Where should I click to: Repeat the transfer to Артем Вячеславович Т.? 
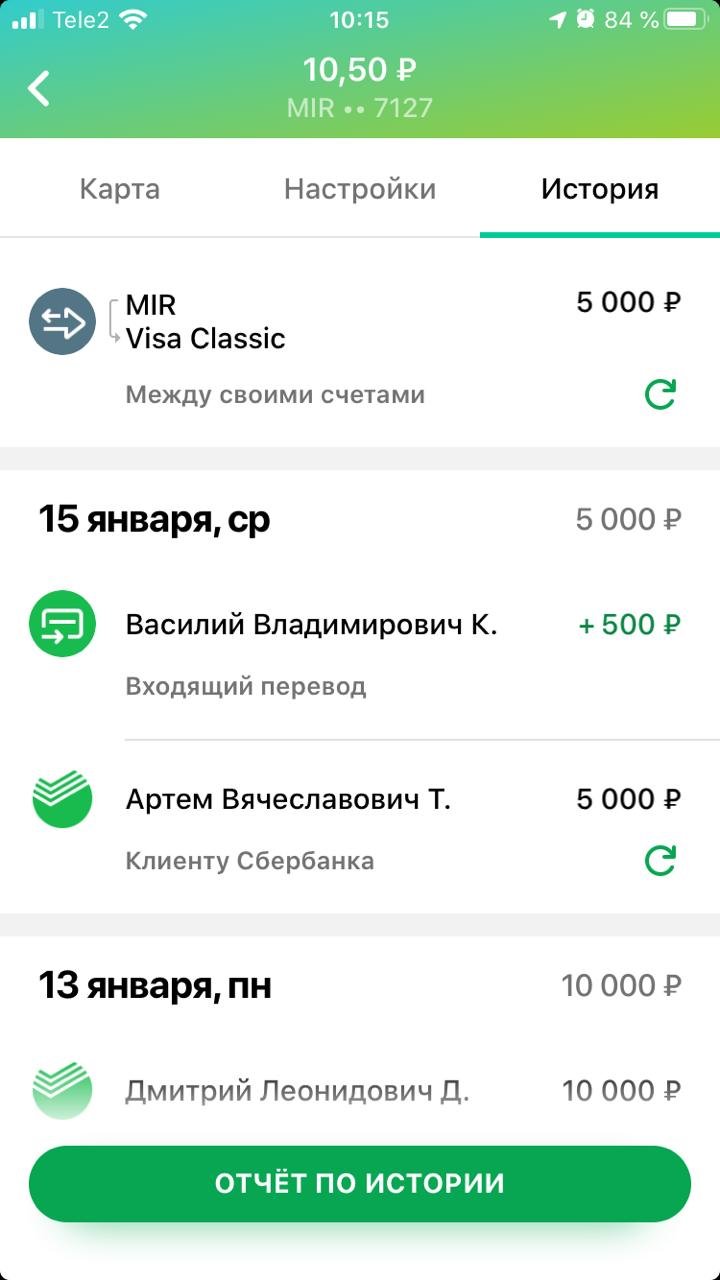pyautogui.click(x=660, y=860)
